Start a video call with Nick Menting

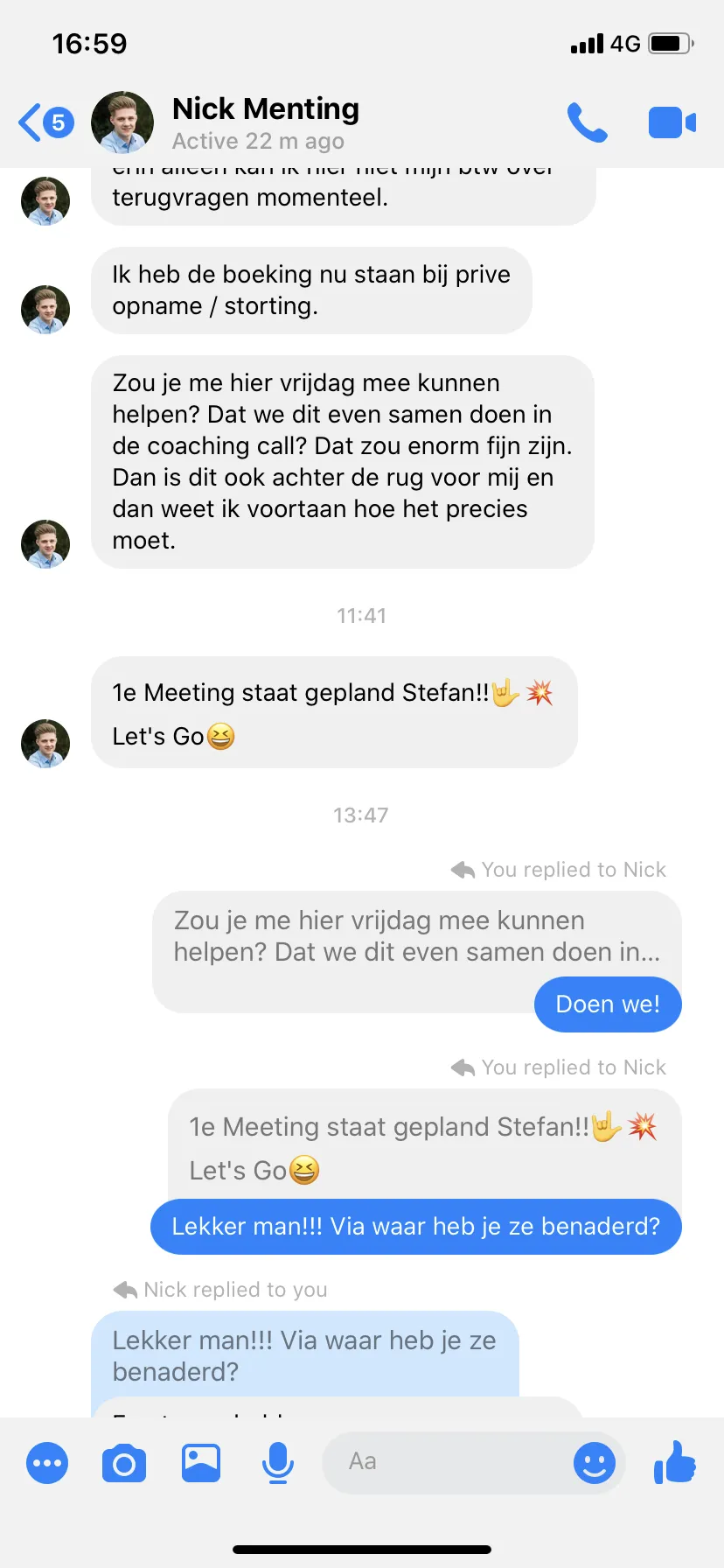pos(672,122)
